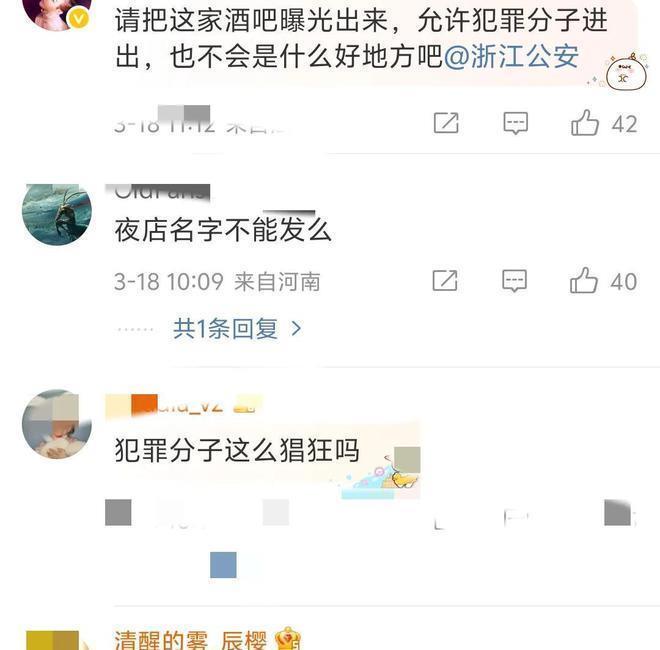
Task: Reply to the comment with 42 likes
Action: pyautogui.click(x=515, y=123)
